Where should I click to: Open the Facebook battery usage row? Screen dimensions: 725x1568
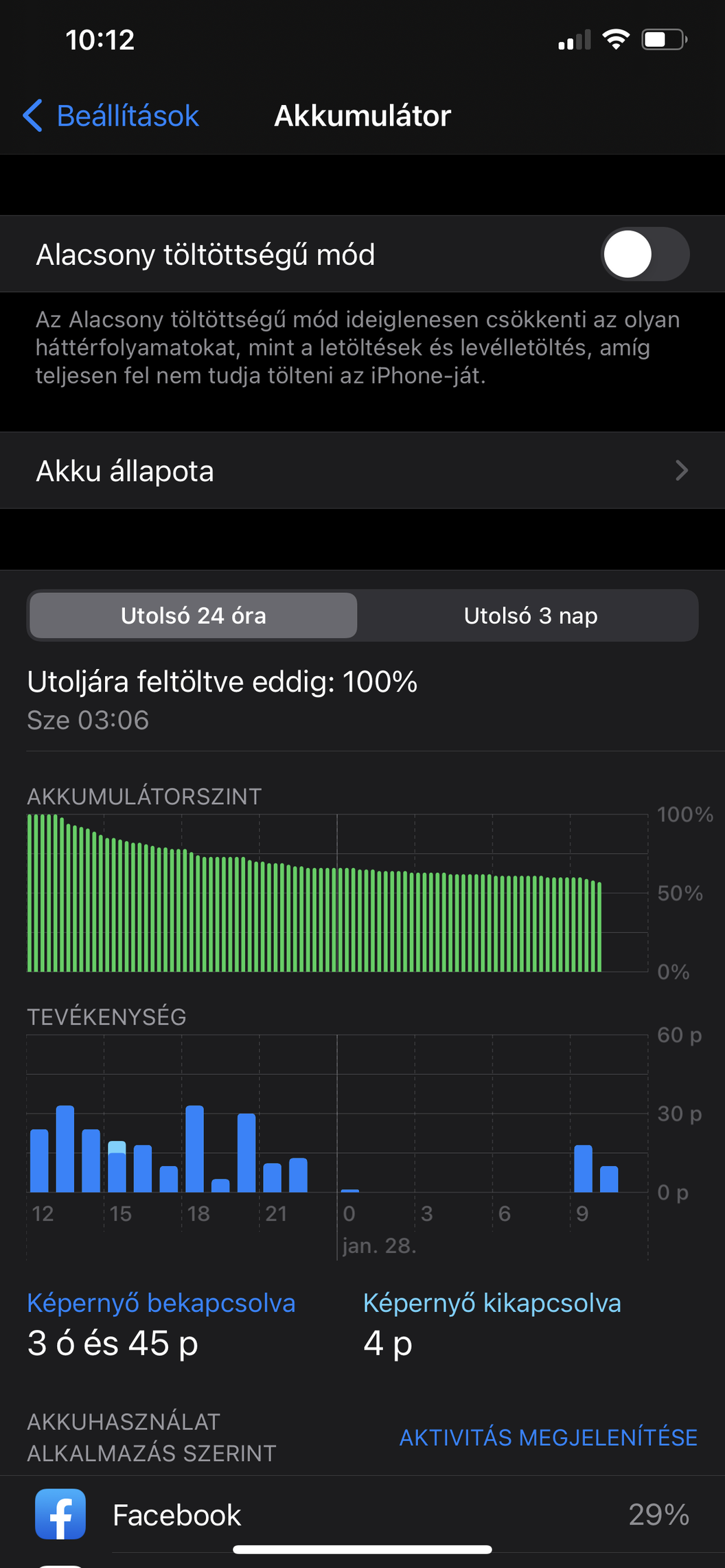362,1514
